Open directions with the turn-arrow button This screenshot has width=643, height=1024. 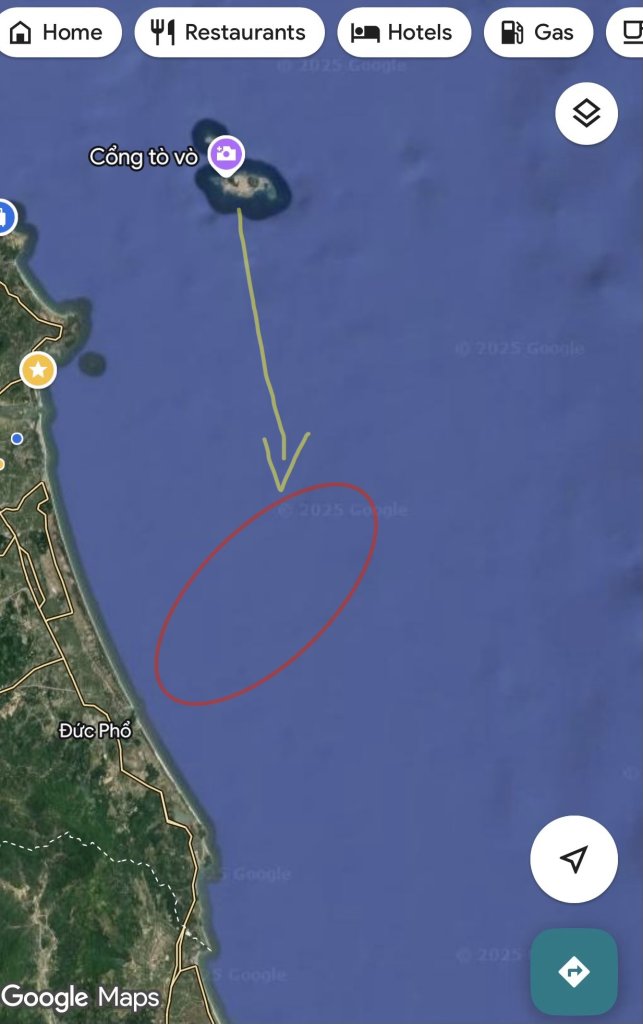click(574, 972)
